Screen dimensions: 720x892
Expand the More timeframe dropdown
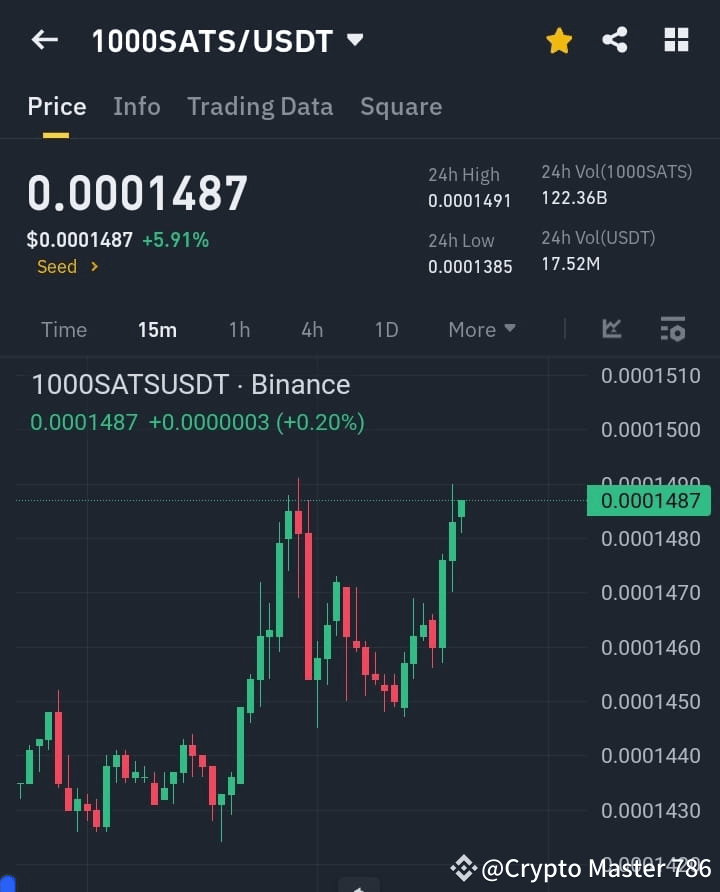(481, 329)
